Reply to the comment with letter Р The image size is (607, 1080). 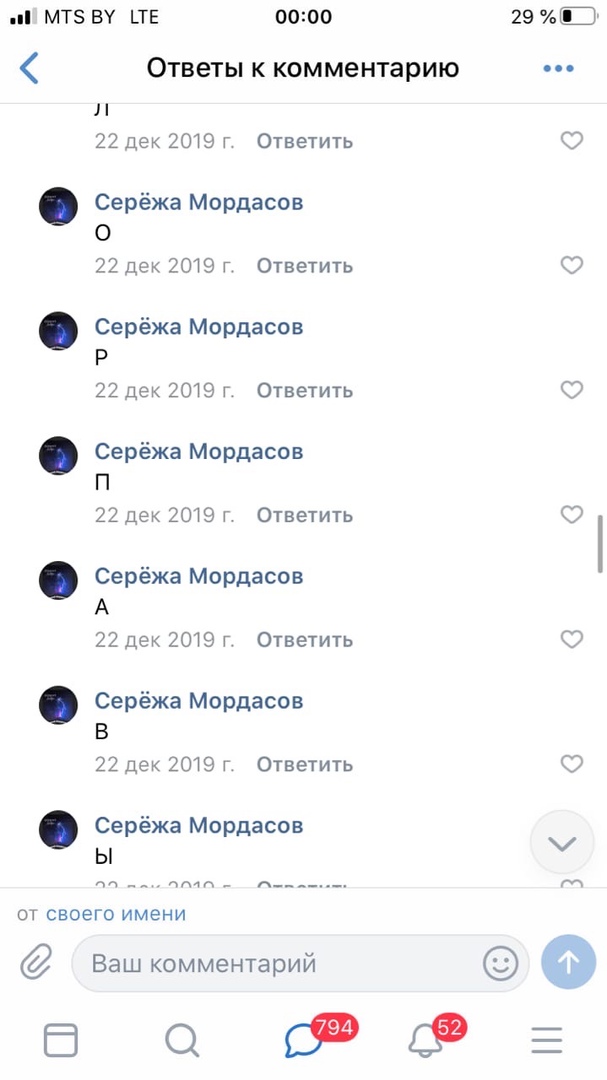click(x=304, y=390)
